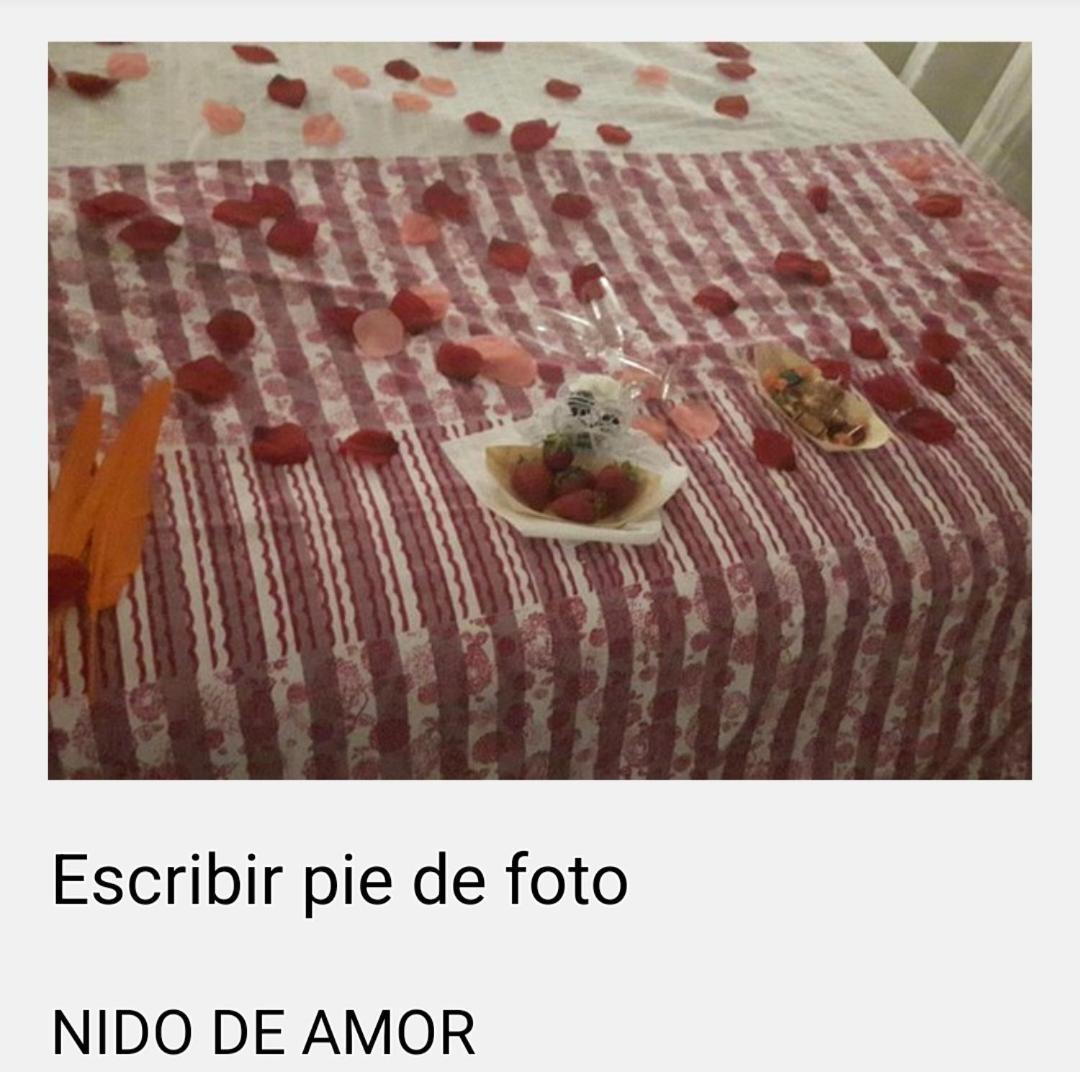Tap the caption field containing NIDO DE AMOR

tap(264, 1032)
